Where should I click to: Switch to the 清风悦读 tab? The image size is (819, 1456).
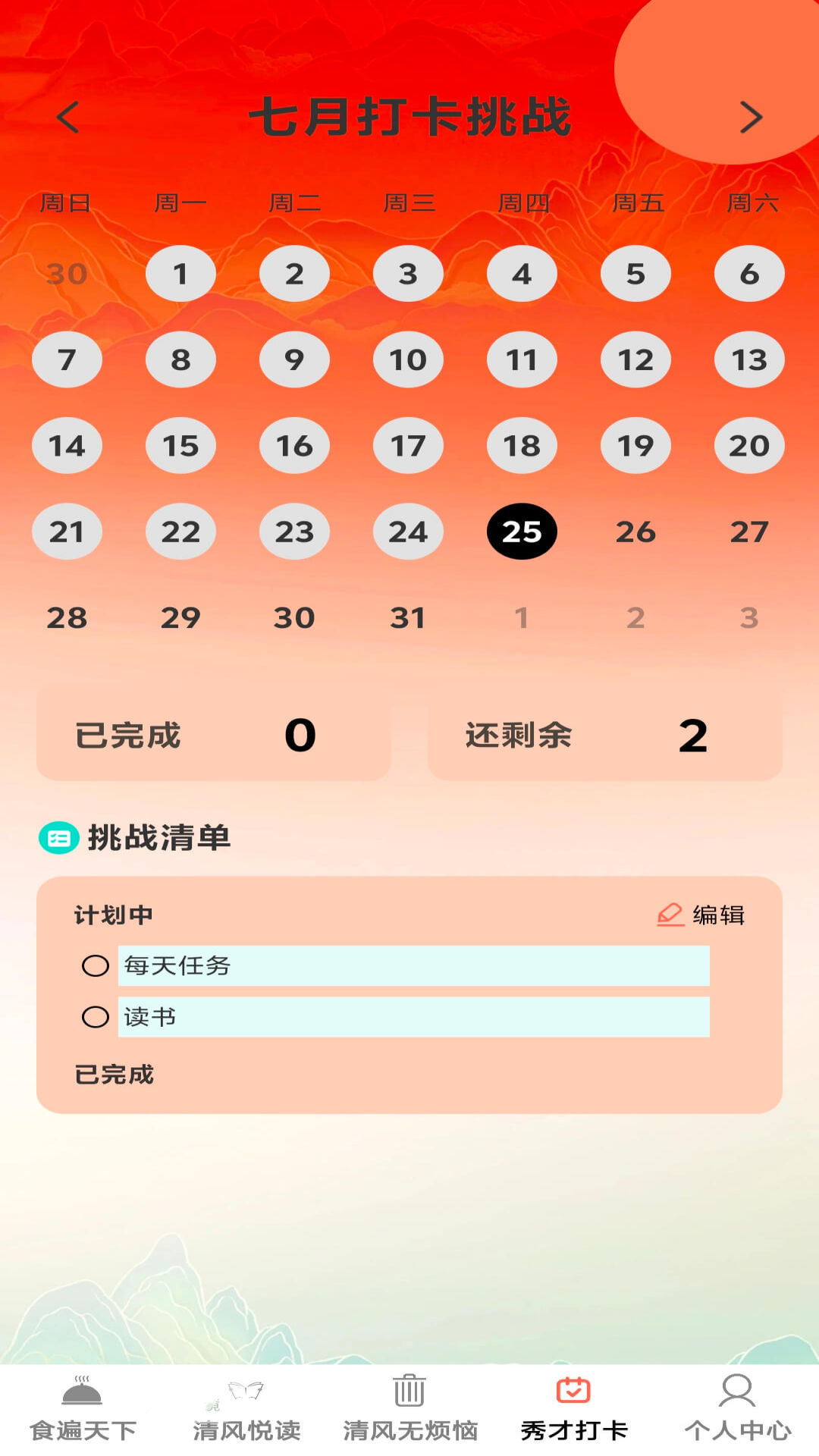pos(246,1410)
